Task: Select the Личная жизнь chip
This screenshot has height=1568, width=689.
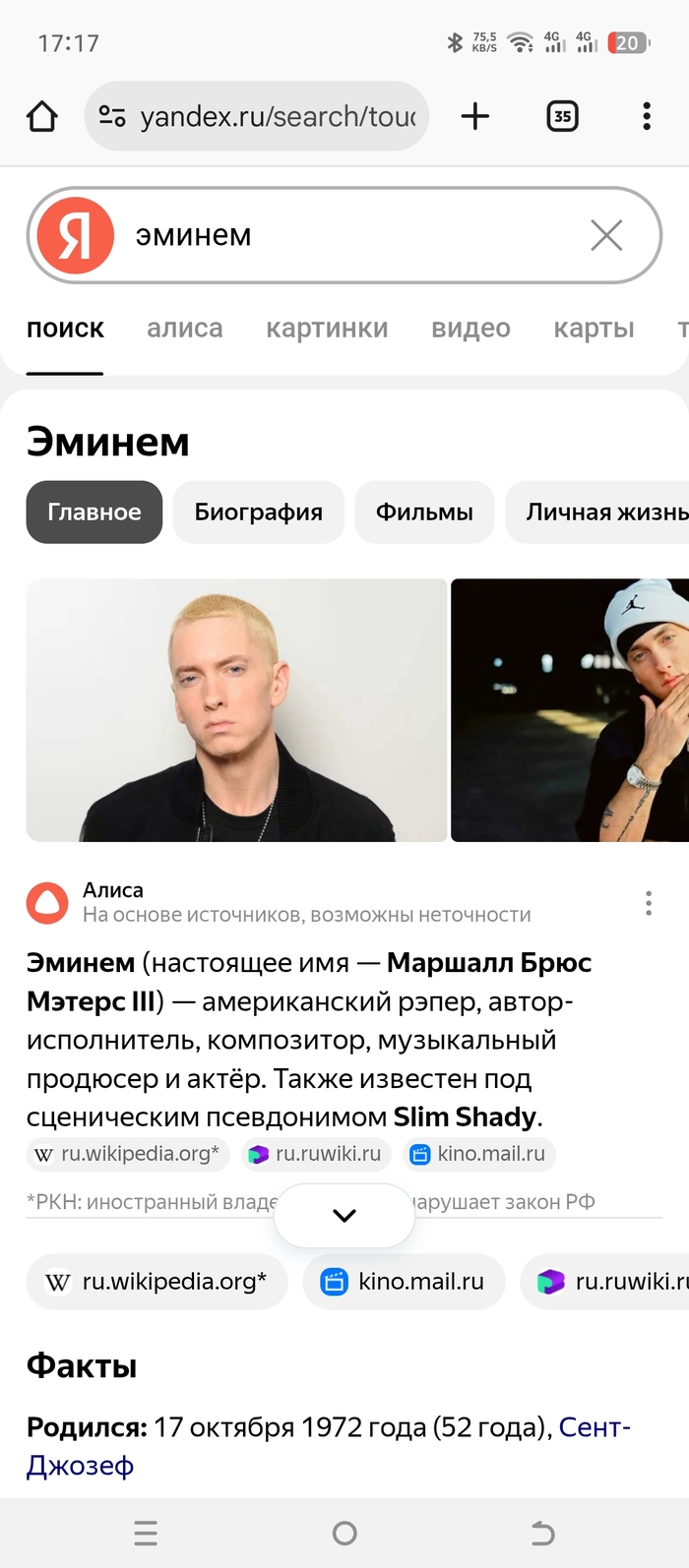Action: pyautogui.click(x=602, y=513)
